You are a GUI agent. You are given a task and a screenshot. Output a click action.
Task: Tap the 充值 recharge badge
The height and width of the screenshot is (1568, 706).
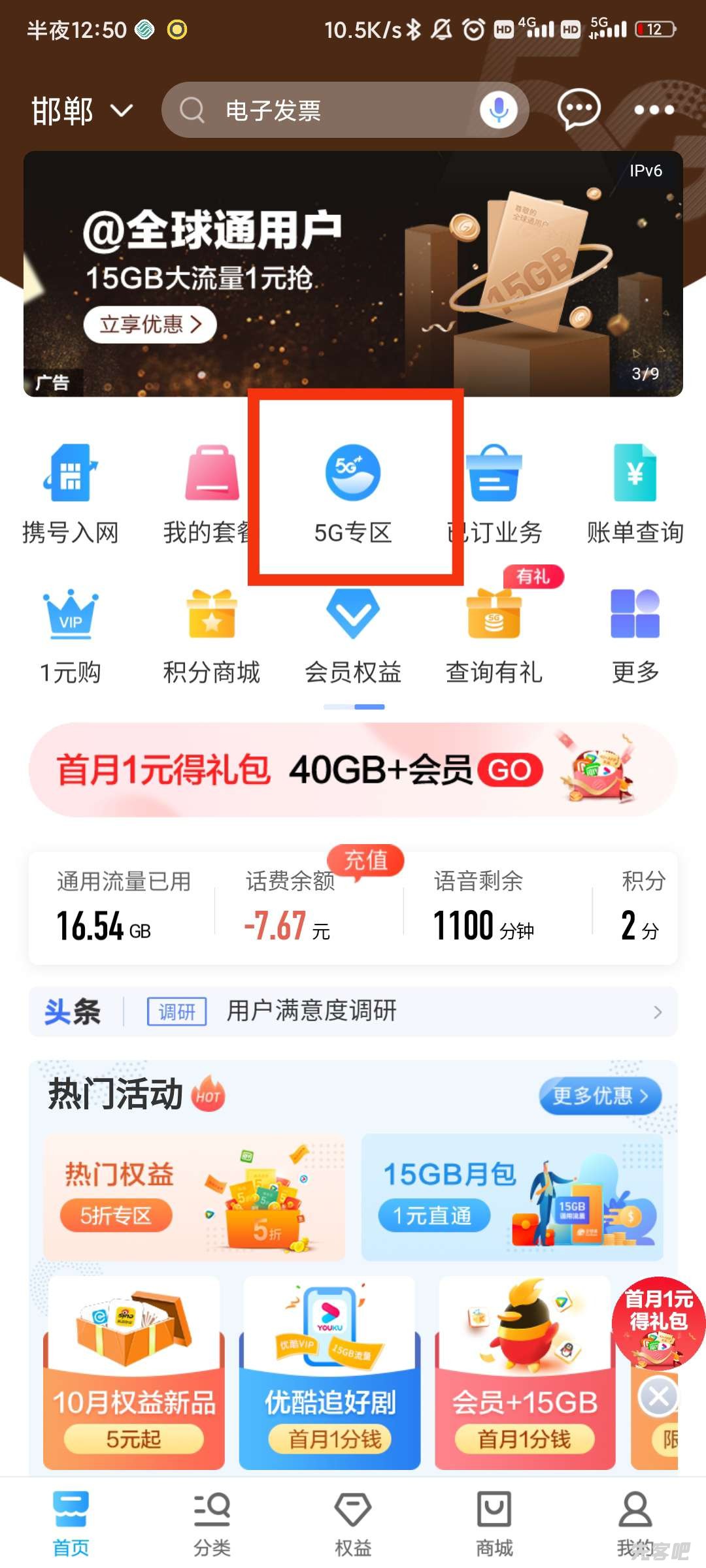(365, 861)
